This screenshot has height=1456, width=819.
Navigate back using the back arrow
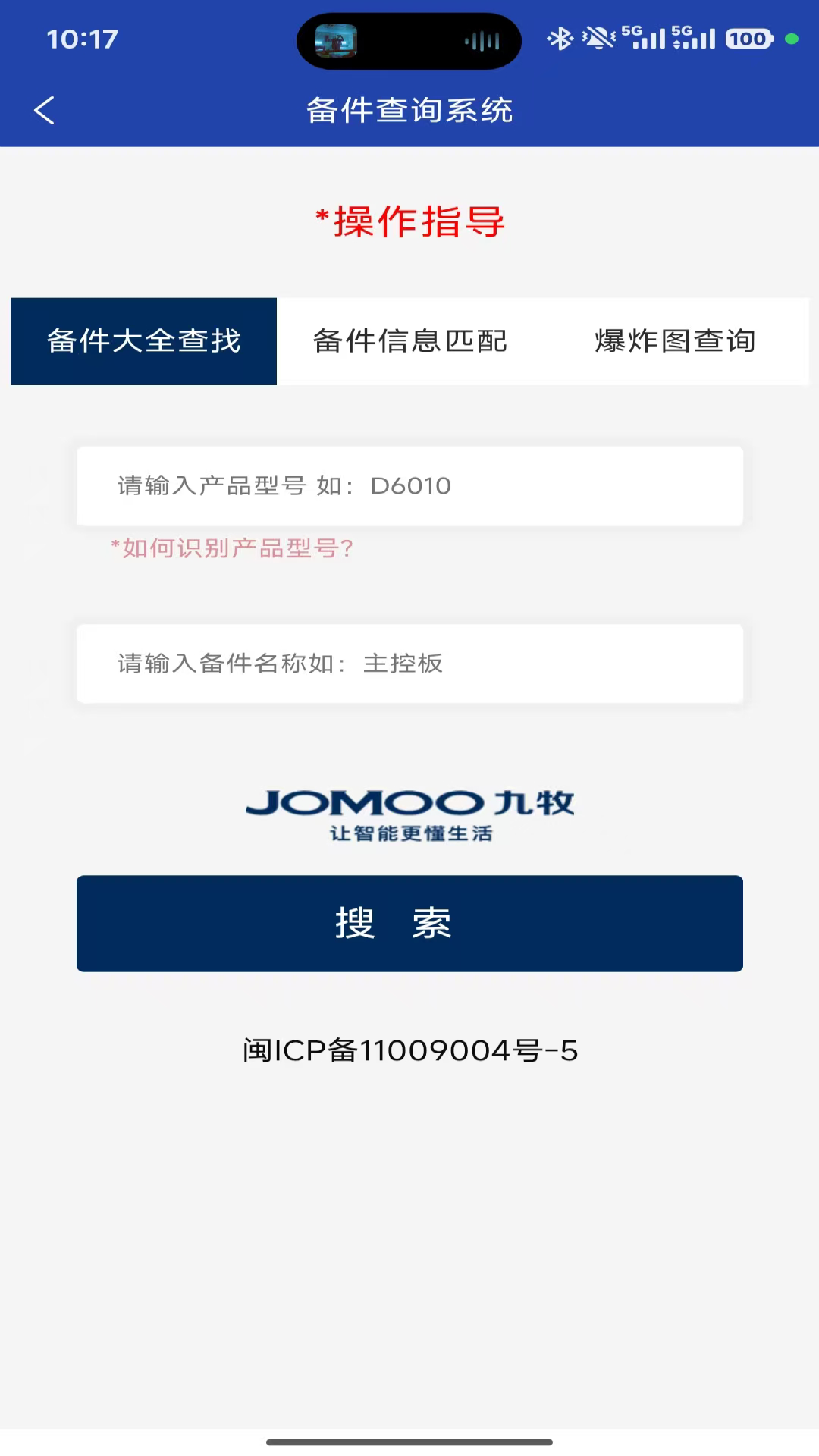point(43,109)
